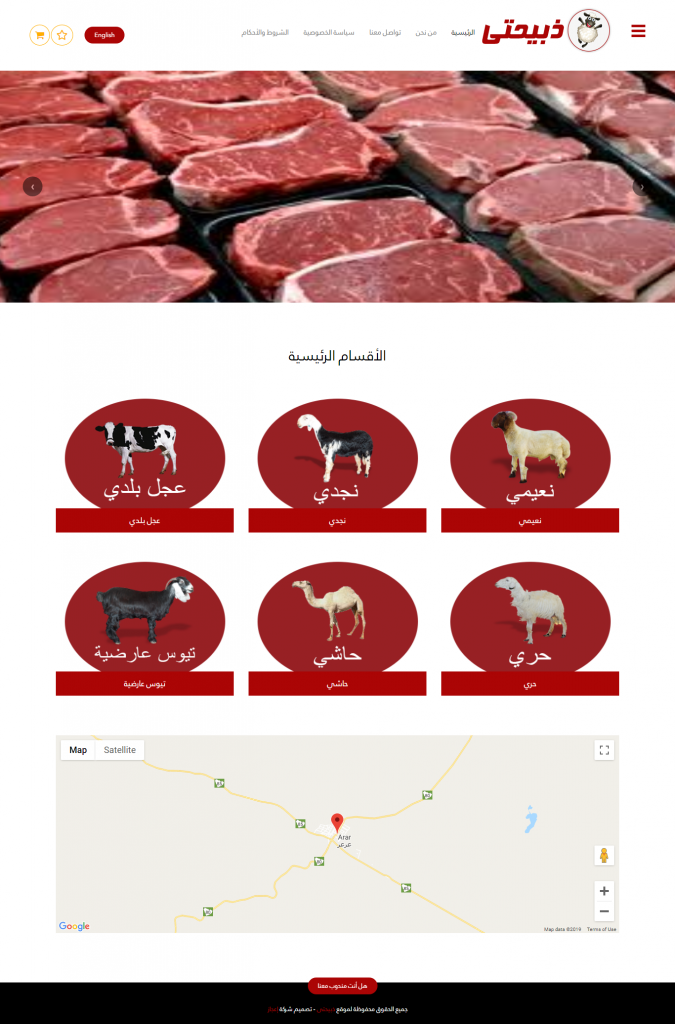
Task: Show the next banner slide
Action: 642,186
